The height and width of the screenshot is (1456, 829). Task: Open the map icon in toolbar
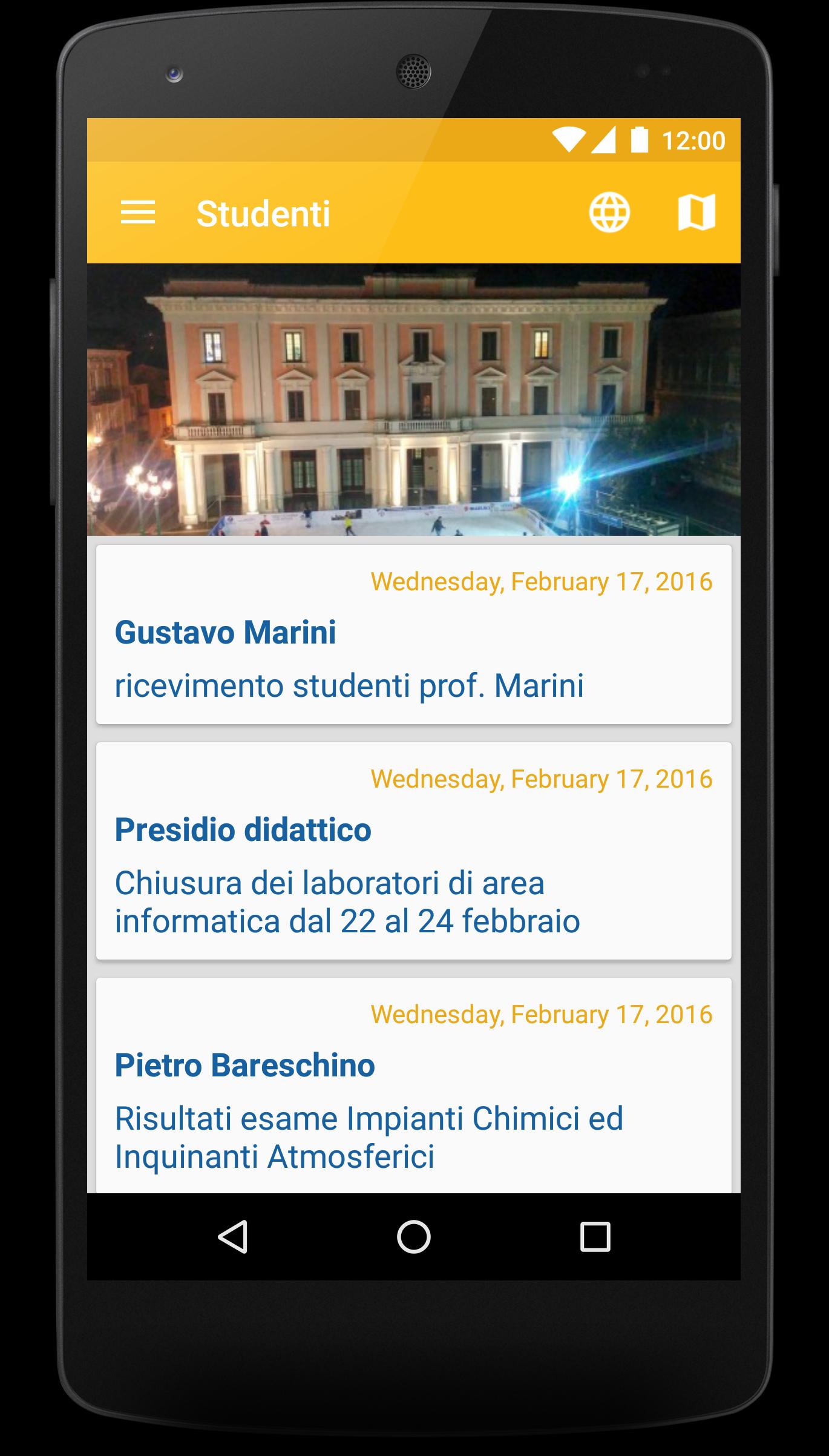(696, 213)
